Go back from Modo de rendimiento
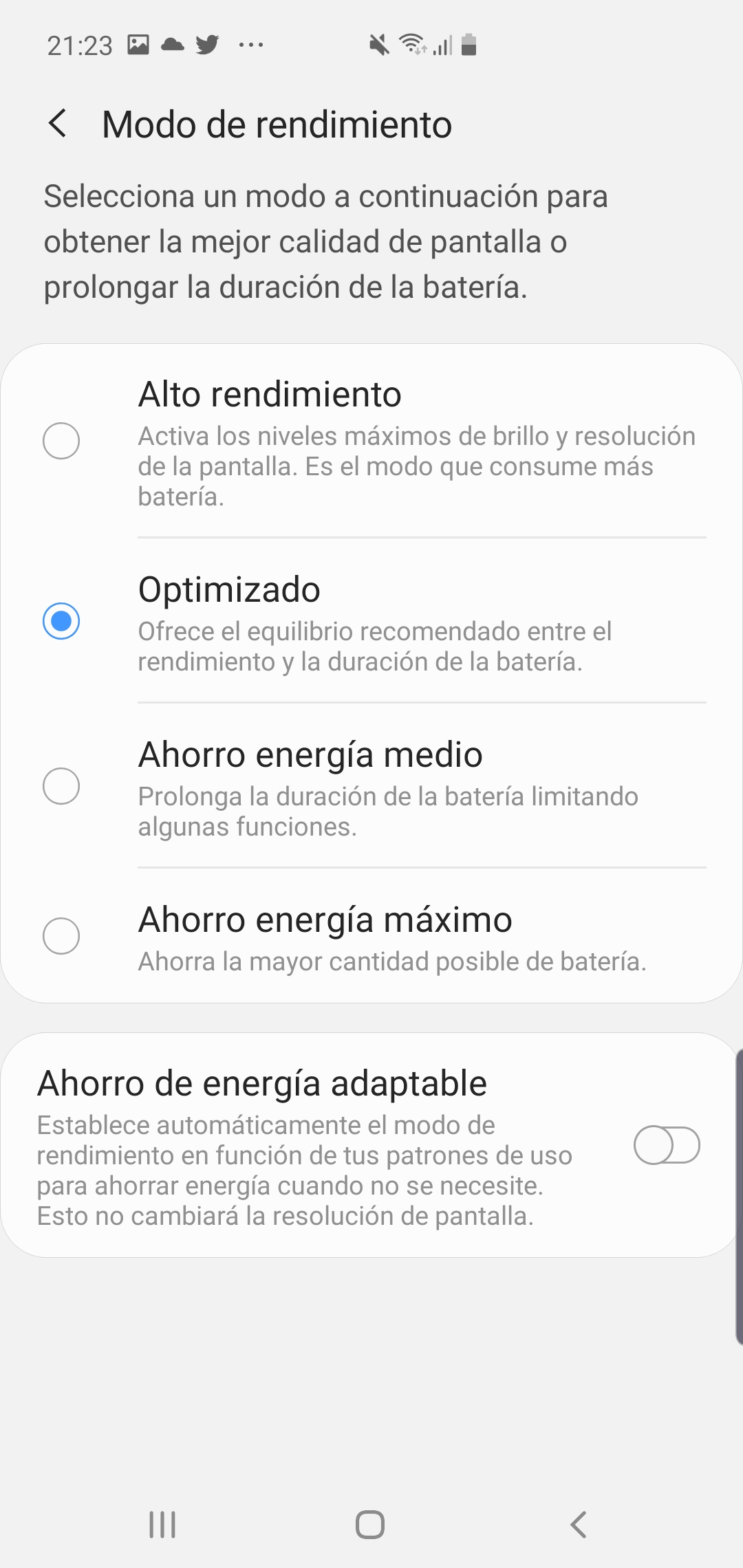743x1568 pixels. click(58, 124)
